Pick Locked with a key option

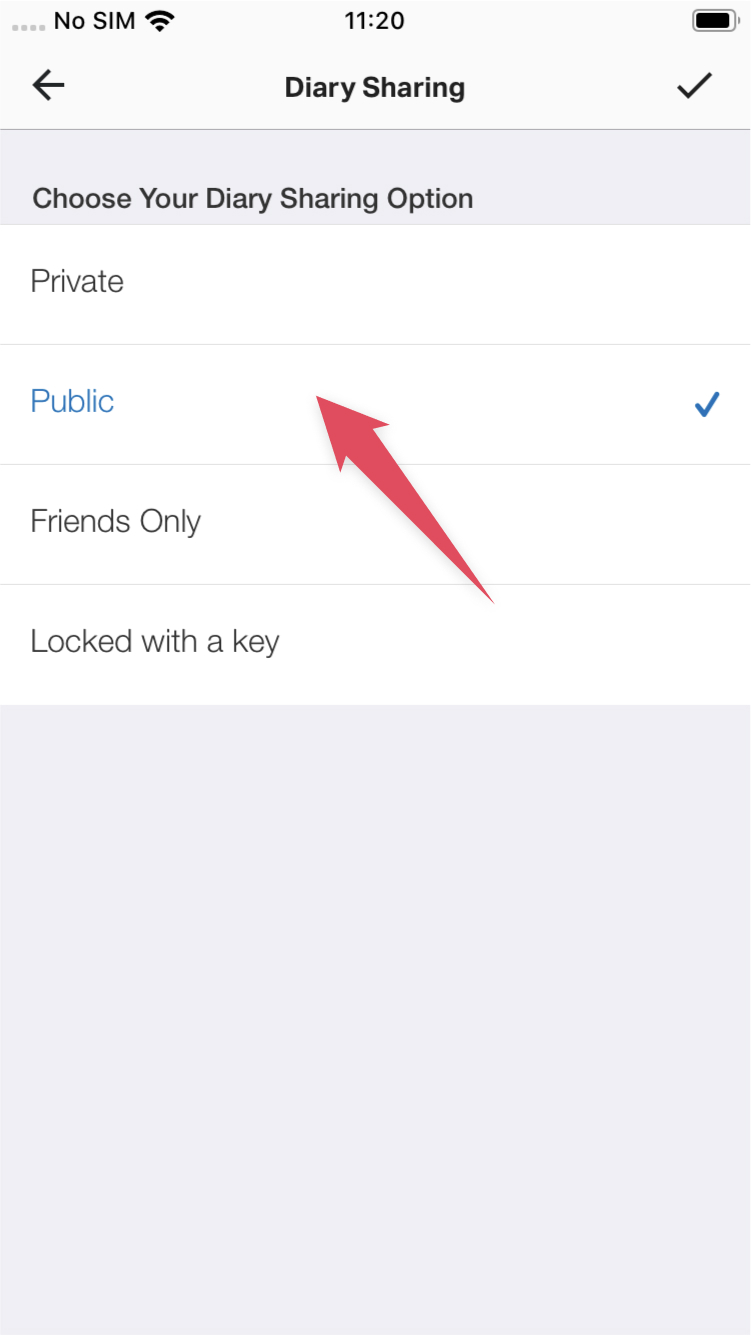[375, 645]
